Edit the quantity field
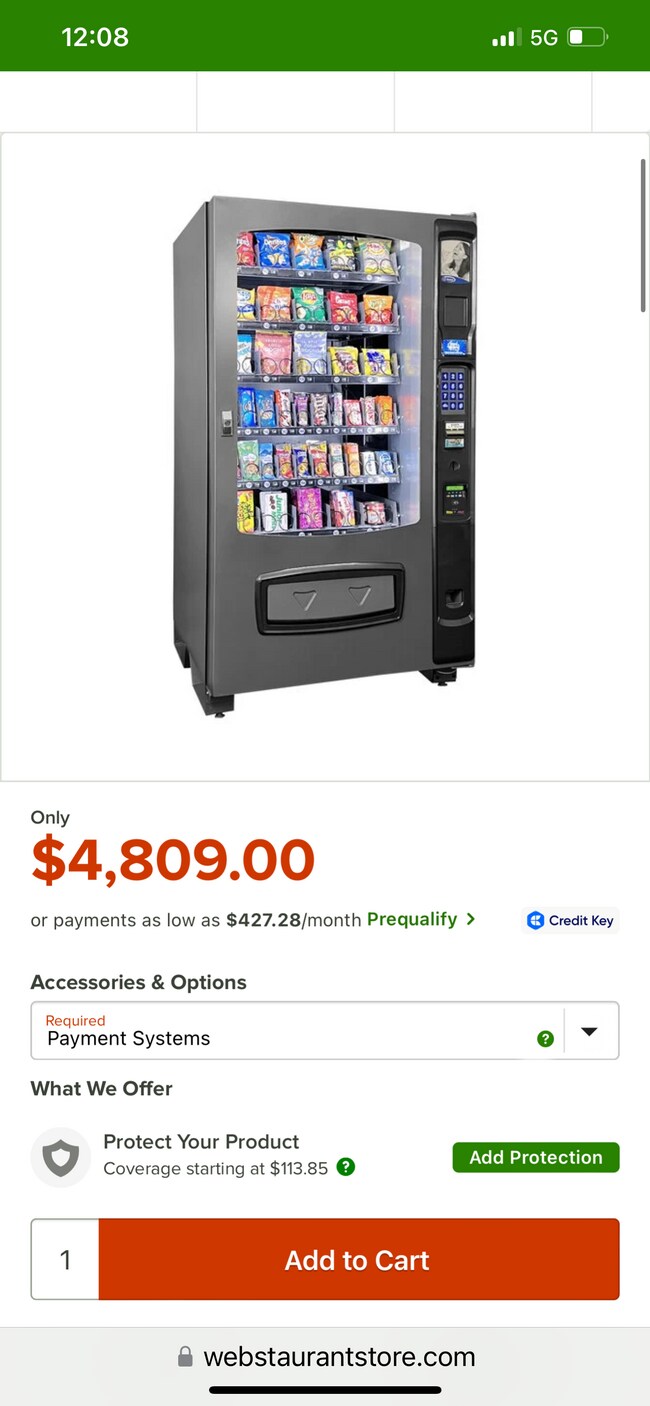This screenshot has width=650, height=1406. point(66,1259)
